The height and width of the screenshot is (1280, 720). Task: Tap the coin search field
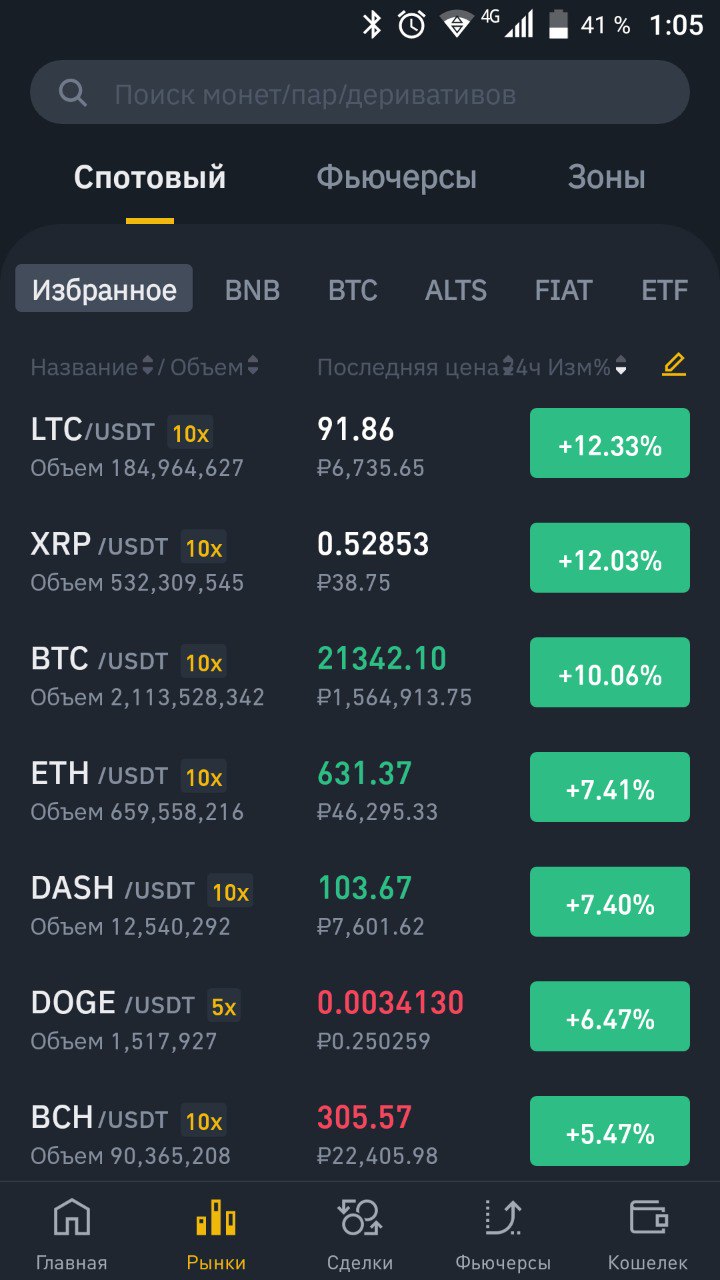[x=360, y=93]
